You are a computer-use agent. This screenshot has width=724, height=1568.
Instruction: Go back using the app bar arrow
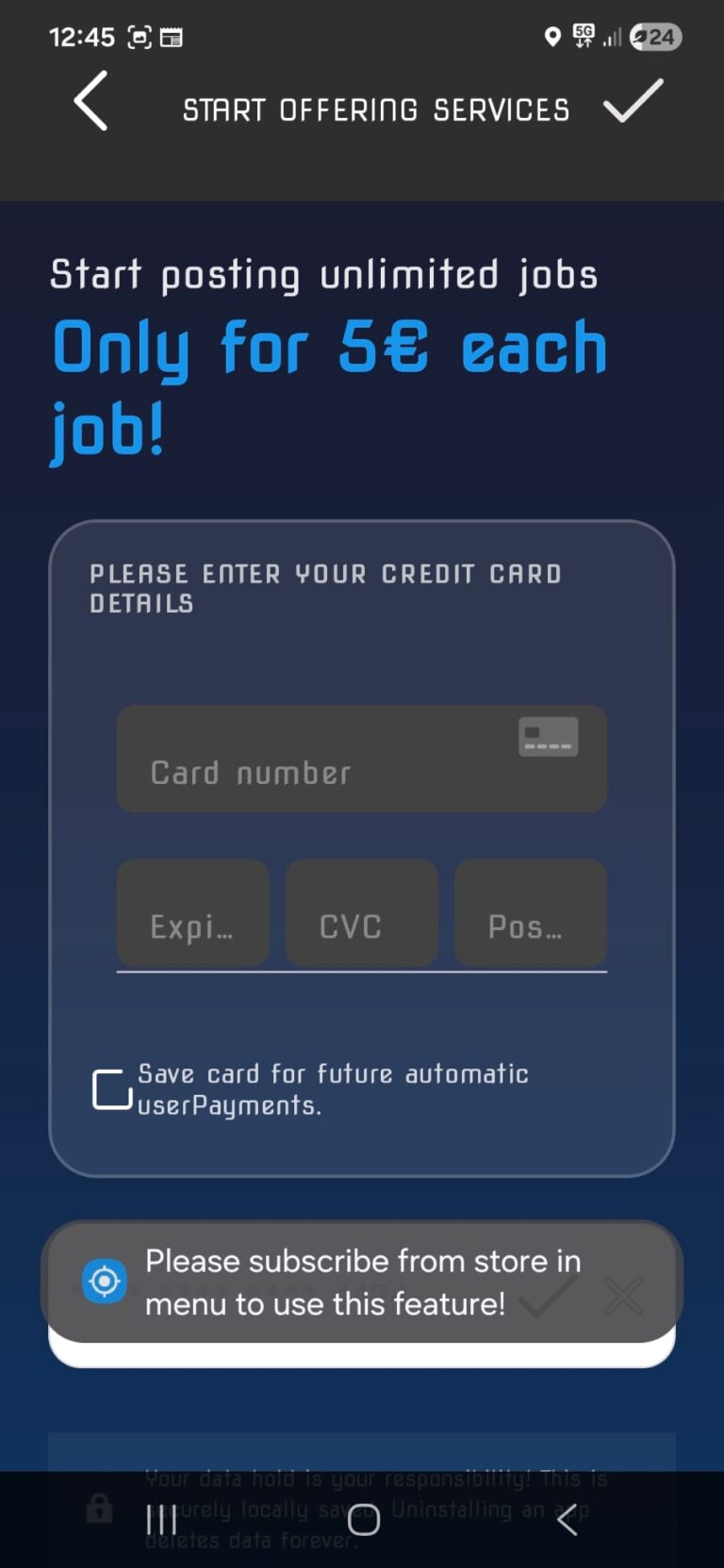coord(90,101)
